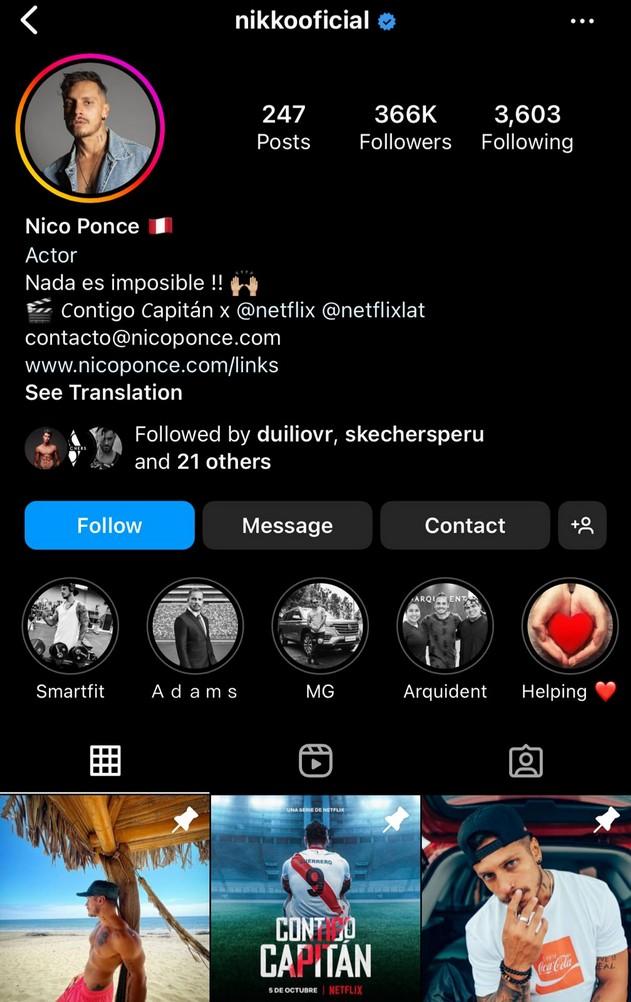Open the www.nicoponce.com/links link
This screenshot has height=1002, width=631.
pyautogui.click(x=152, y=365)
